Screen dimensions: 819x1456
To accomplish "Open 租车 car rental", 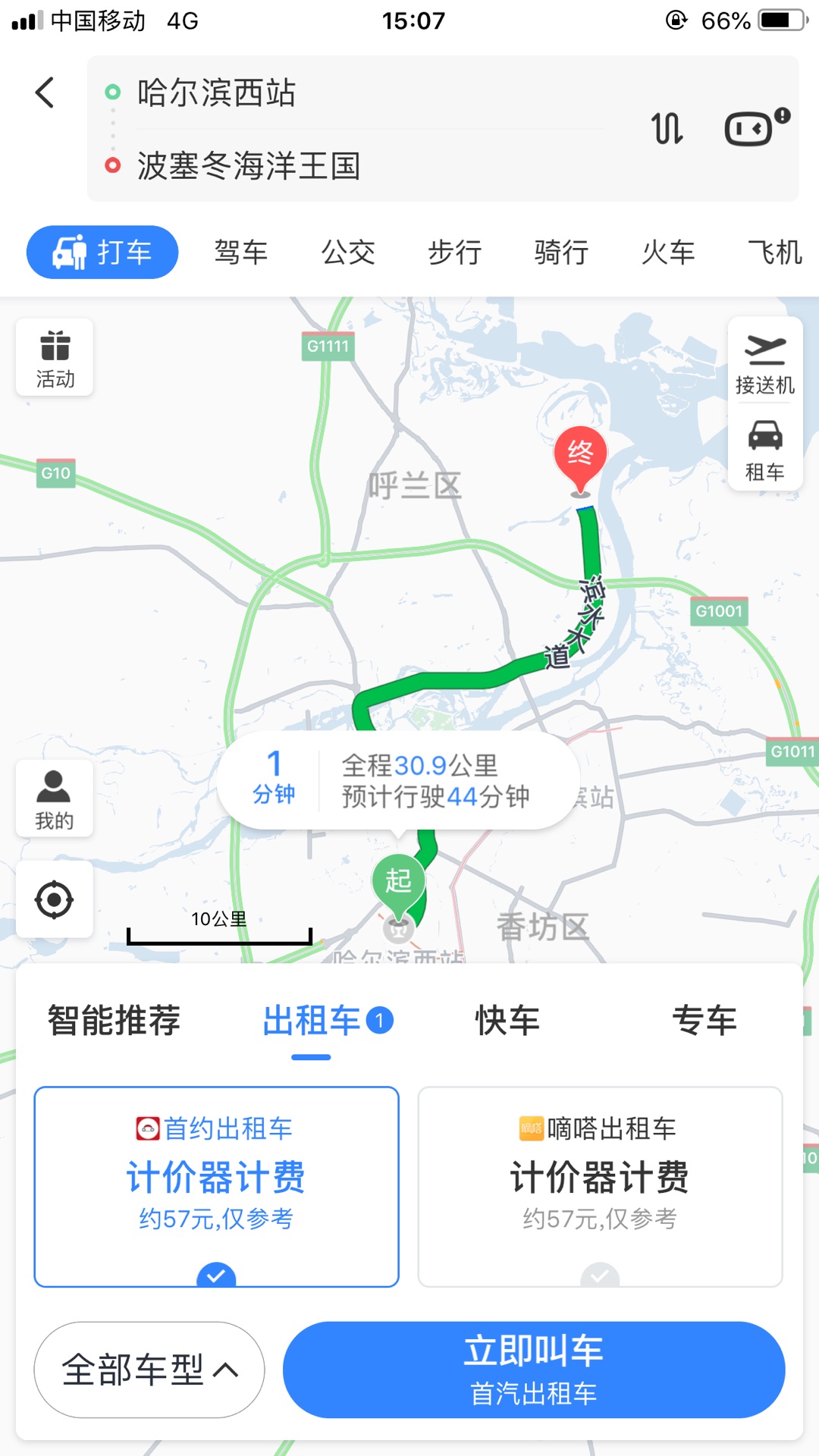I will tap(765, 449).
